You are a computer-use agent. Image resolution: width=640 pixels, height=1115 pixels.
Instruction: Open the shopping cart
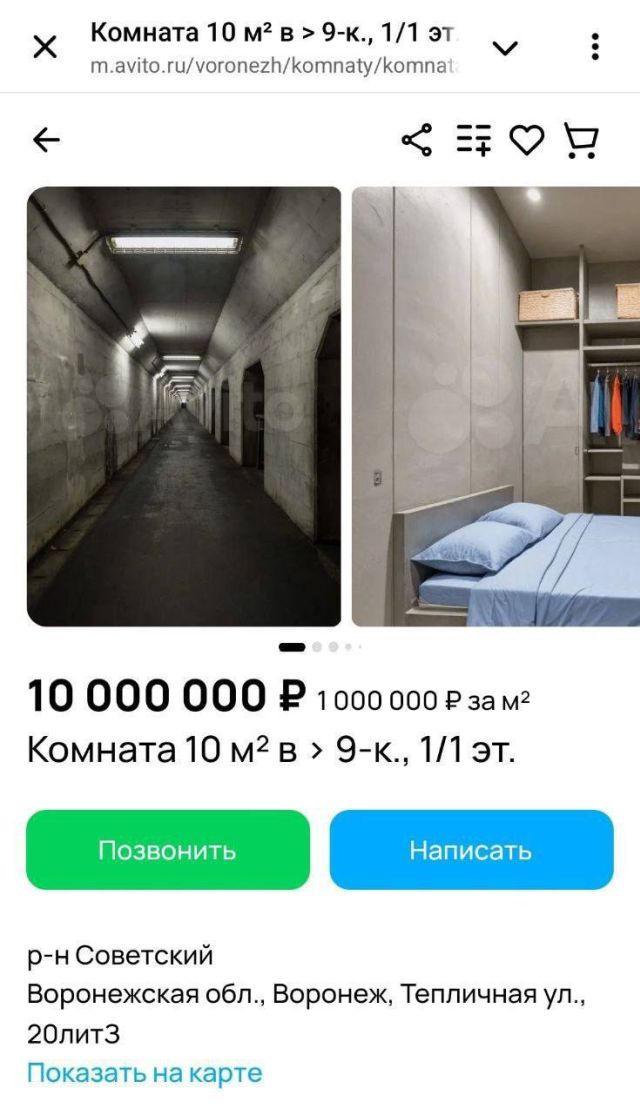click(581, 140)
